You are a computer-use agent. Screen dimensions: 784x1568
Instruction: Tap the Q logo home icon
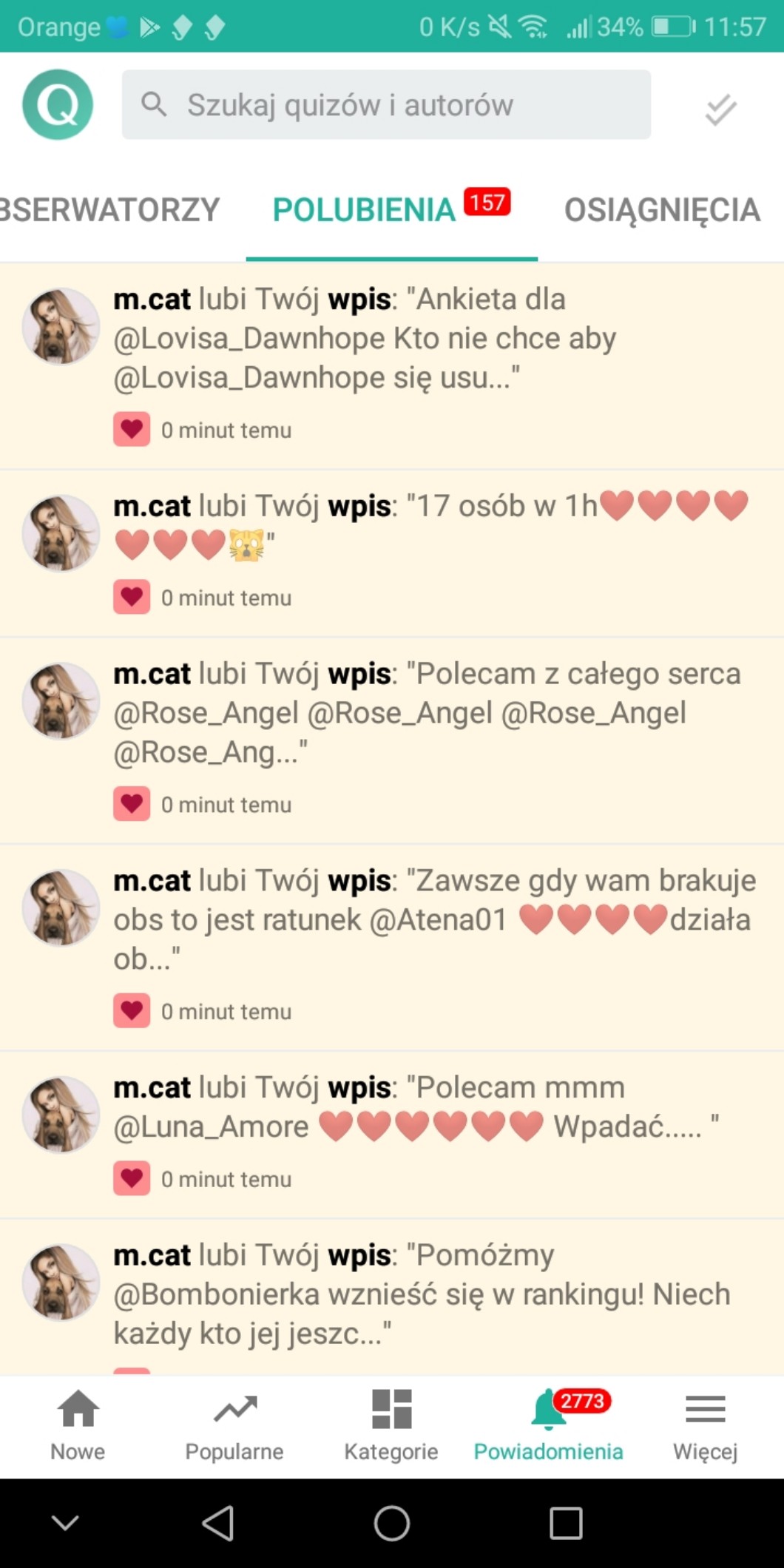click(x=58, y=104)
